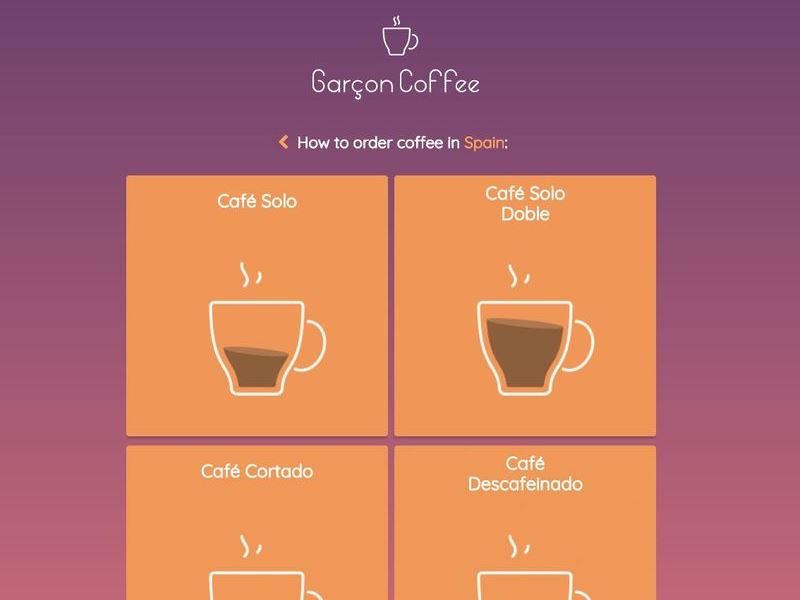Open the Café Solo card

point(257,305)
